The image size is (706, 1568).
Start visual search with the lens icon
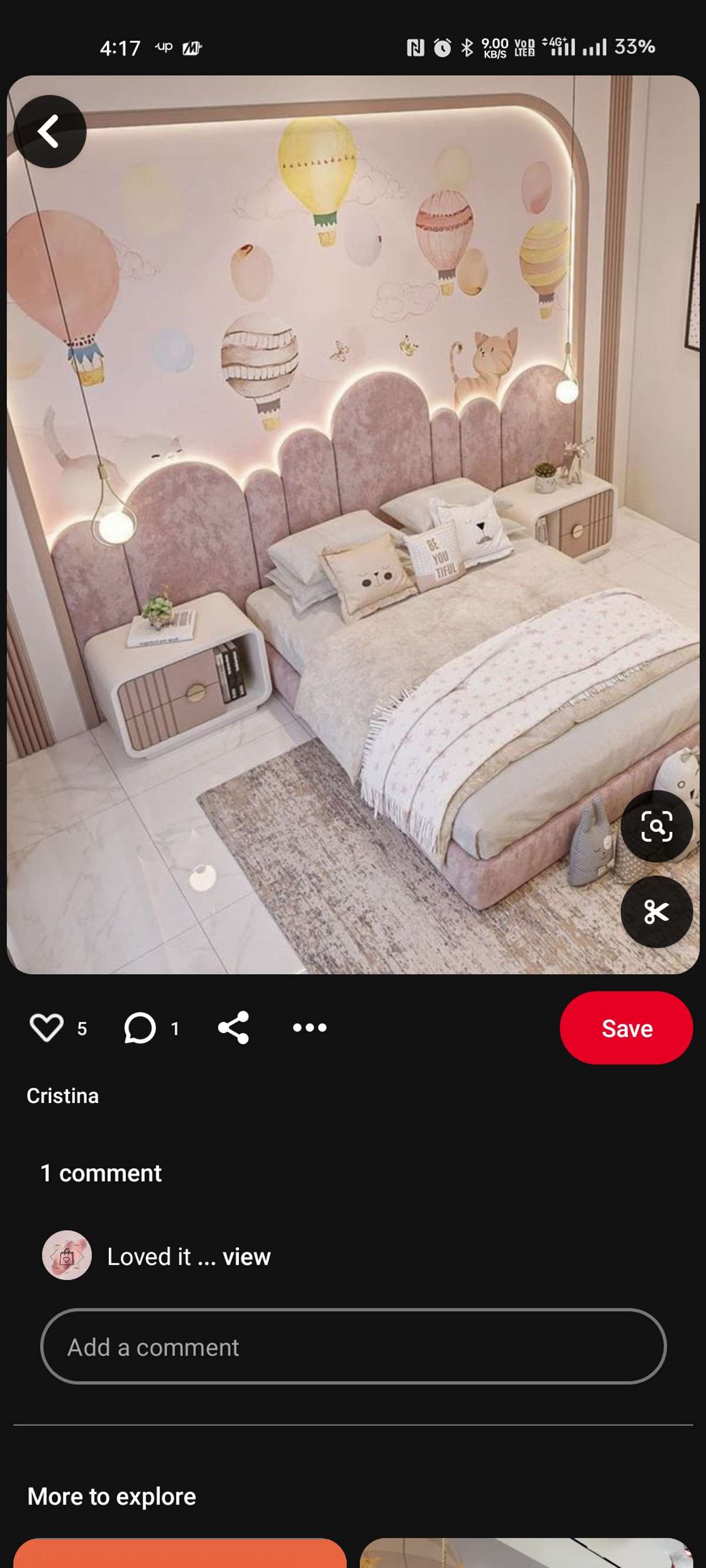coord(656,826)
